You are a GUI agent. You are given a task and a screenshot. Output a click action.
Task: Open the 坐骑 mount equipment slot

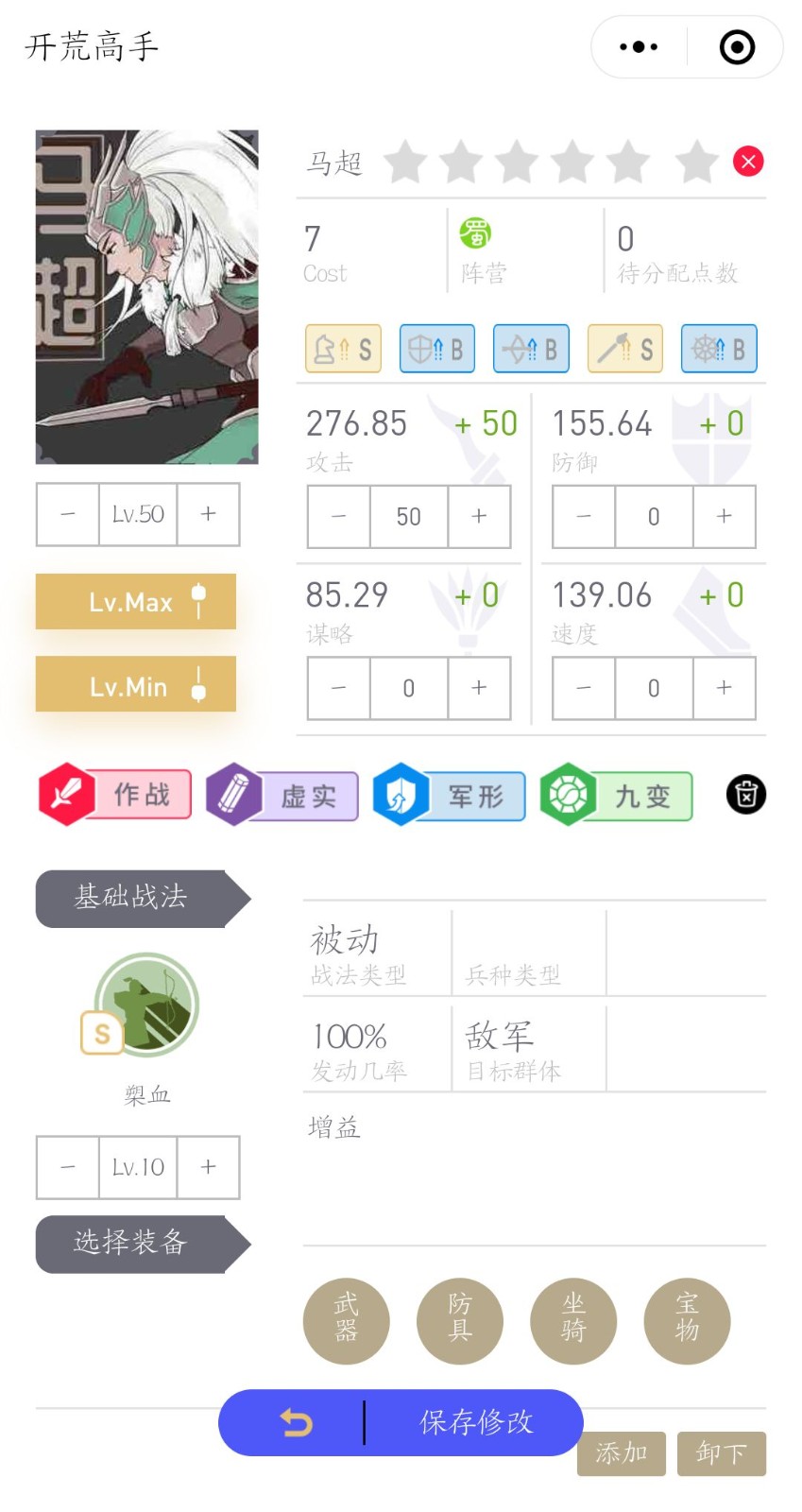pyautogui.click(x=573, y=1321)
